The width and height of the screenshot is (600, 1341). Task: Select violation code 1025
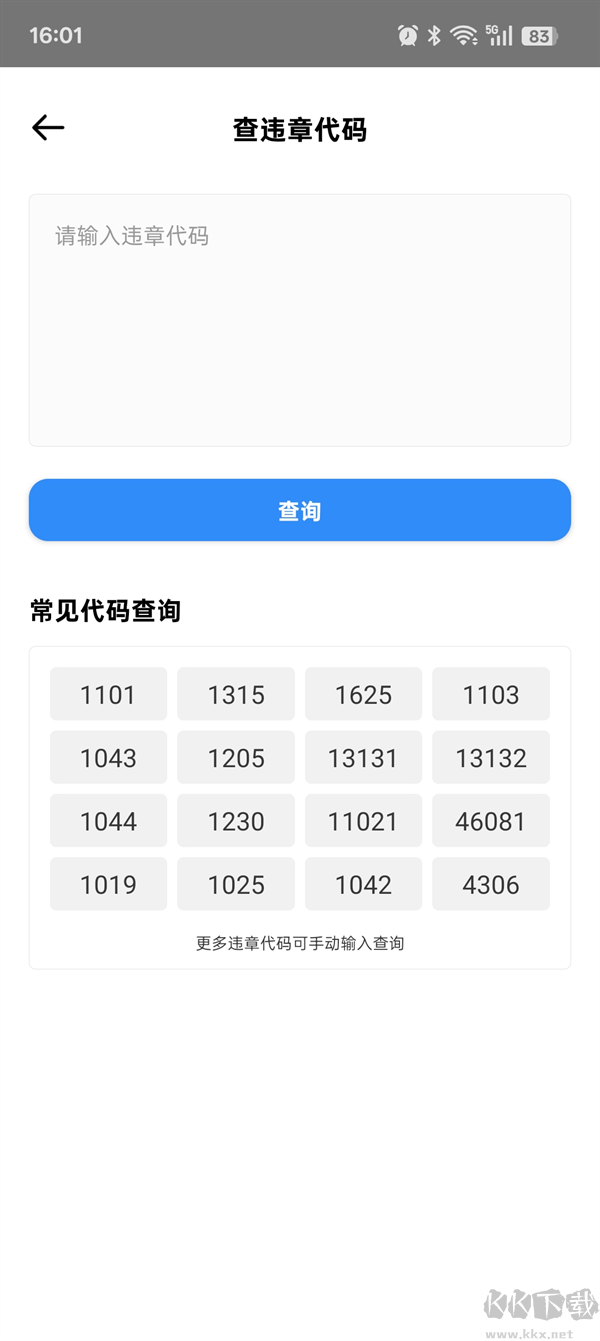tap(236, 884)
